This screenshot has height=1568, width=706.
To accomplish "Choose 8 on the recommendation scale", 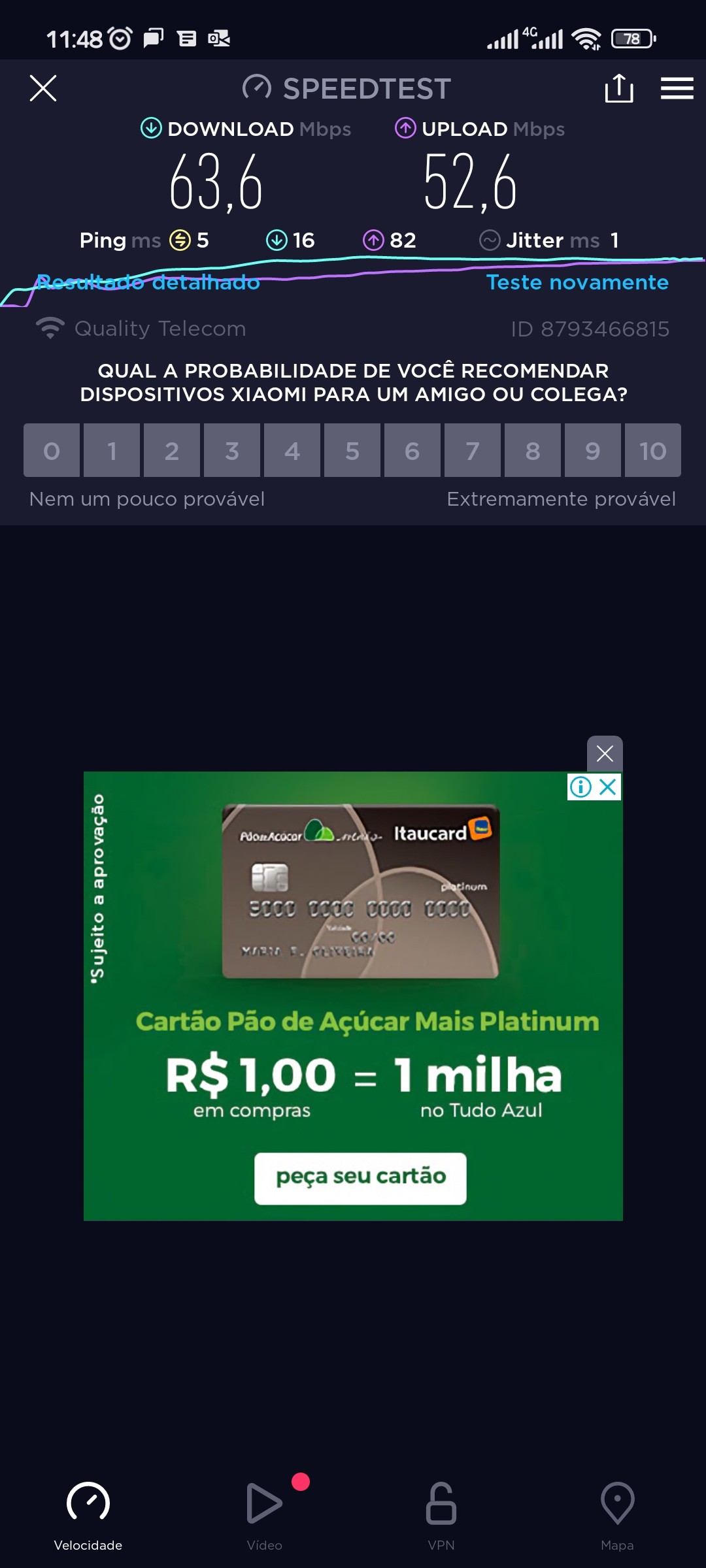I will [533, 451].
